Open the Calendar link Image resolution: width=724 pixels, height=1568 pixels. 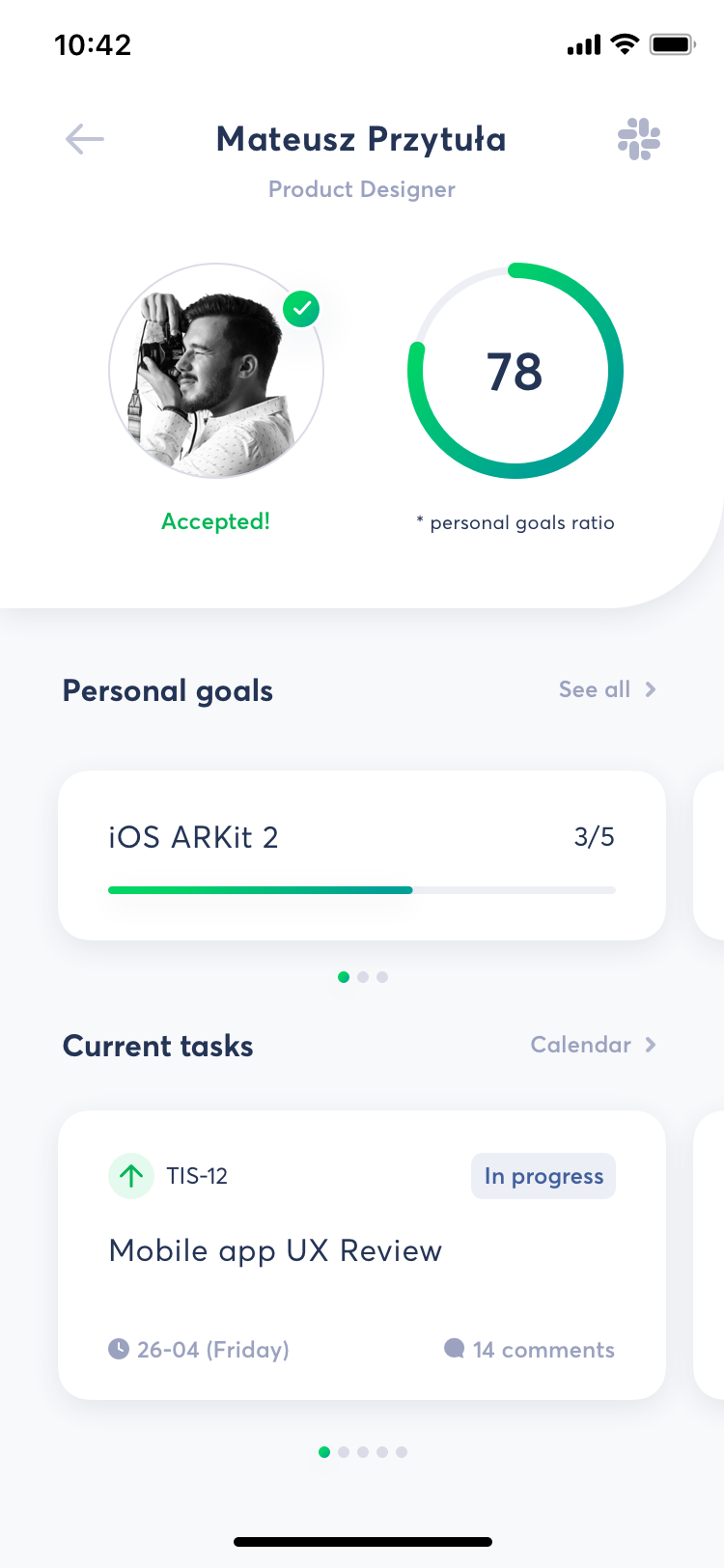[x=594, y=1045]
